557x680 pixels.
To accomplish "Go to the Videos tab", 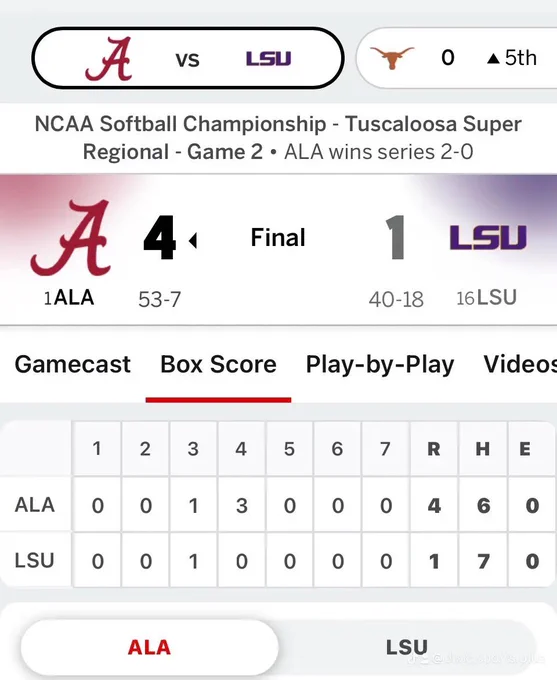I will [520, 364].
